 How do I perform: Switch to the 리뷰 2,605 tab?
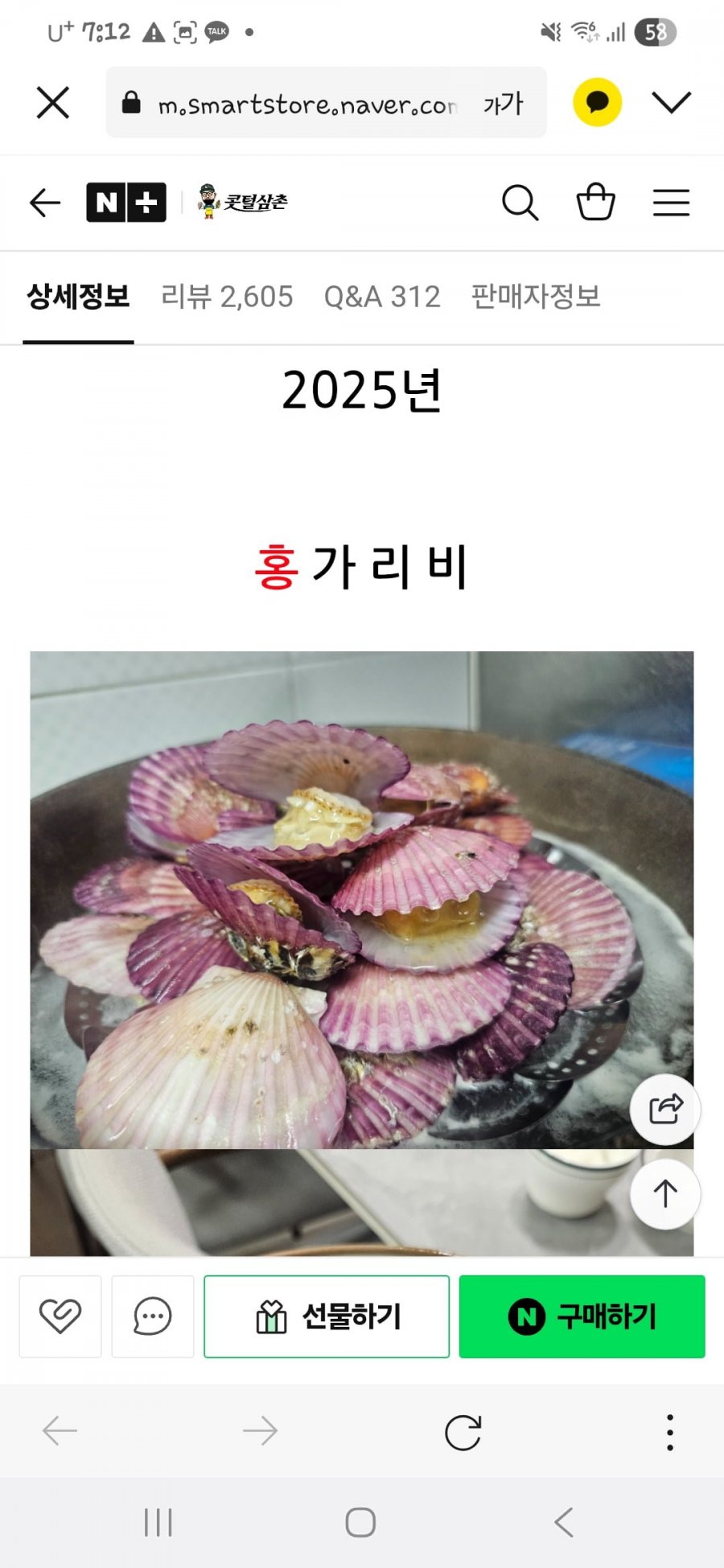[x=227, y=297]
